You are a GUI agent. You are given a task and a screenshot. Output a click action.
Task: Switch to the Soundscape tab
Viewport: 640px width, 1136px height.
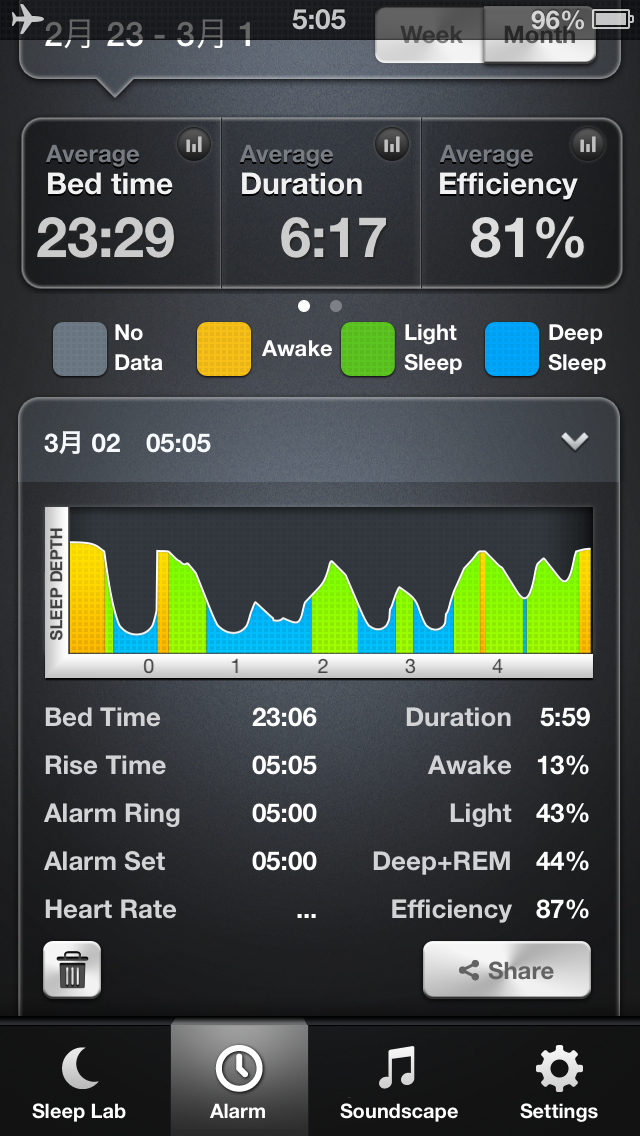pos(399,1077)
